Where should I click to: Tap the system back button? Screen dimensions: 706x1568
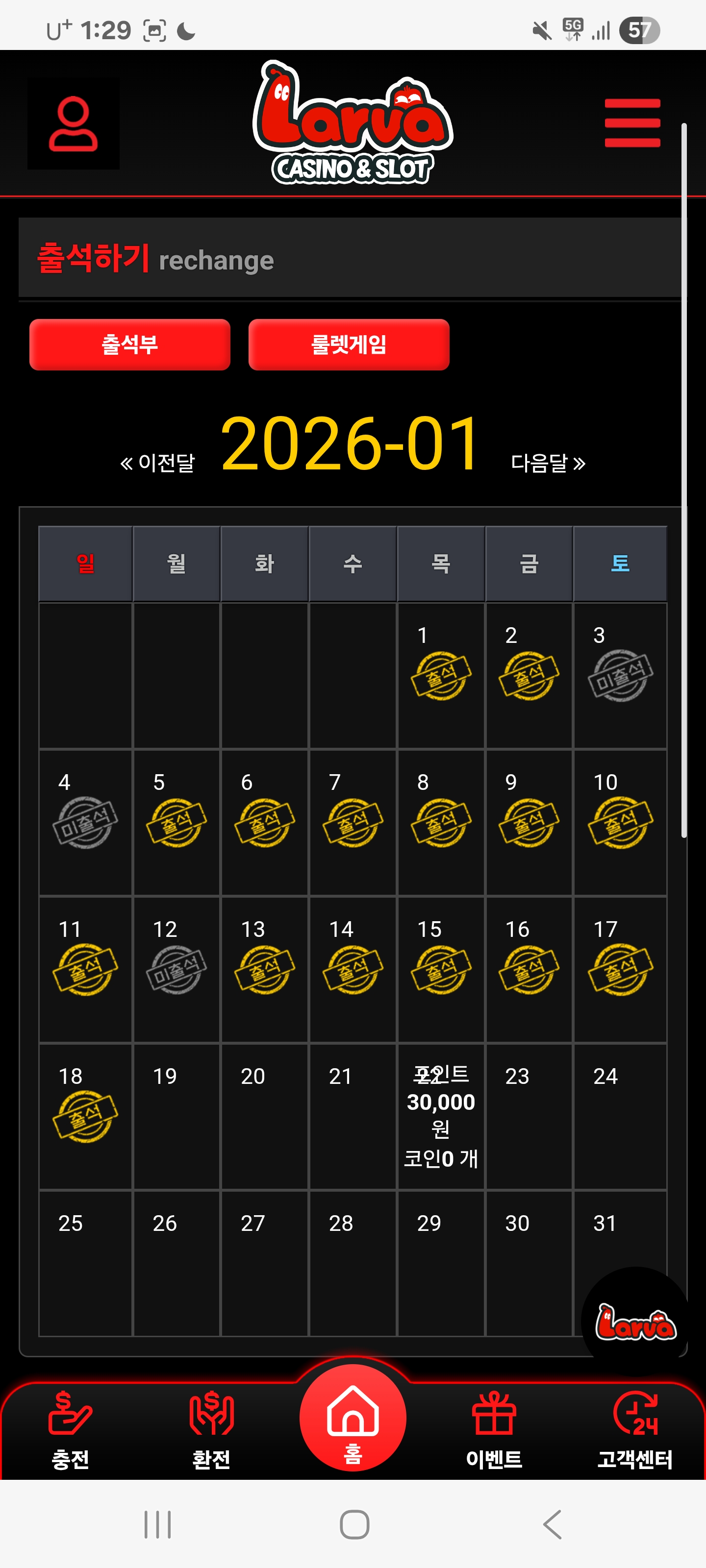point(552,1524)
